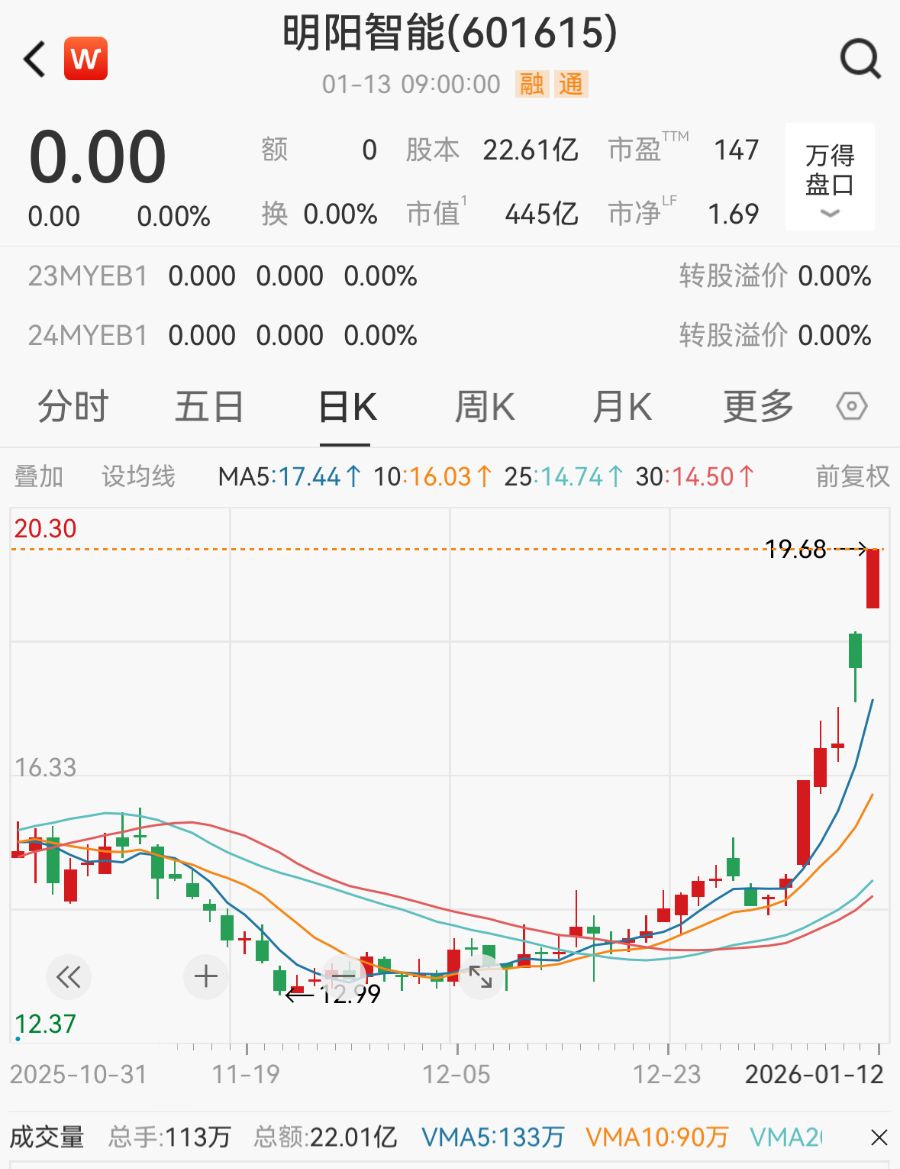Change the 前复权 adjustment mode
900x1169 pixels.
(852, 477)
